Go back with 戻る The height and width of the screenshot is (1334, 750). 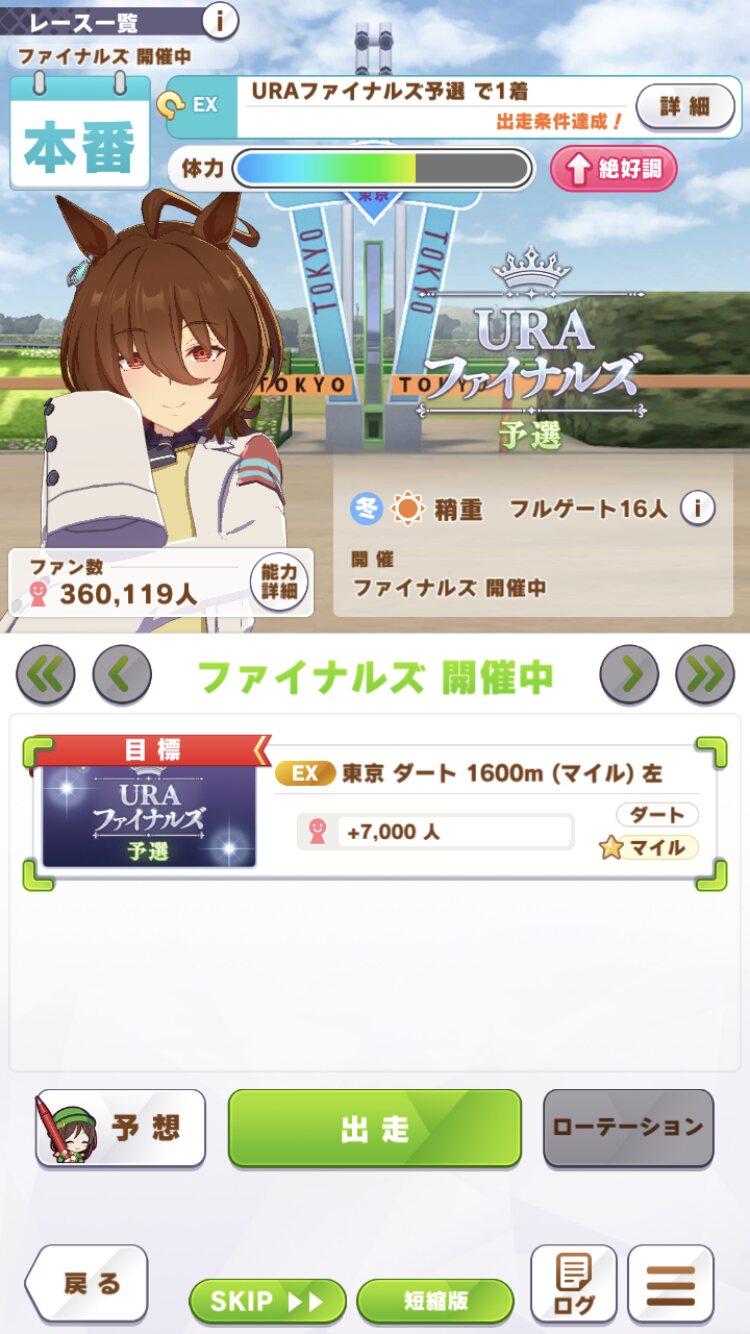pyautogui.click(x=88, y=1283)
